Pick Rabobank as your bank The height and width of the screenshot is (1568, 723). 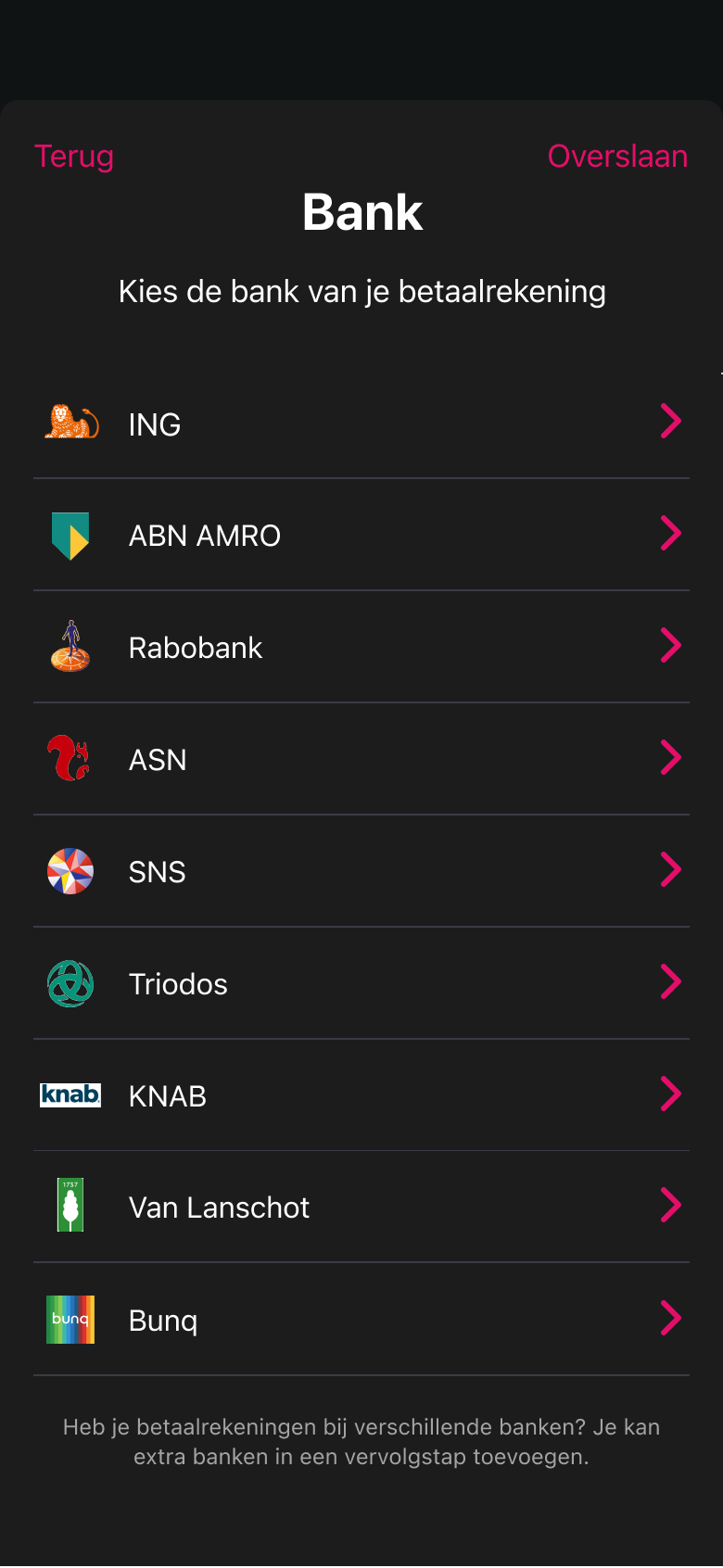pyautogui.click(x=361, y=647)
